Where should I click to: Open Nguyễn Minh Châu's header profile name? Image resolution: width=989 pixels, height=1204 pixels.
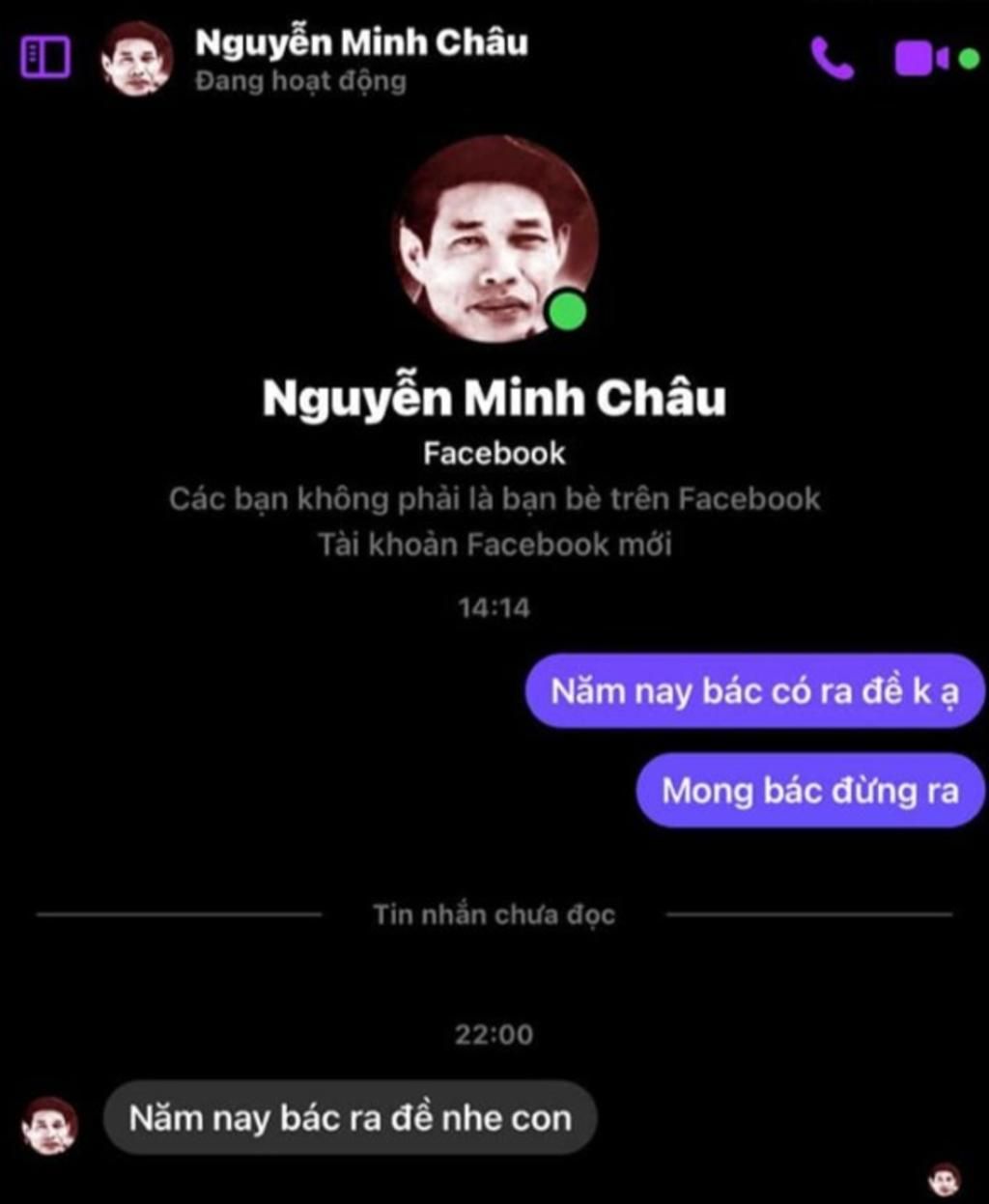tap(361, 42)
